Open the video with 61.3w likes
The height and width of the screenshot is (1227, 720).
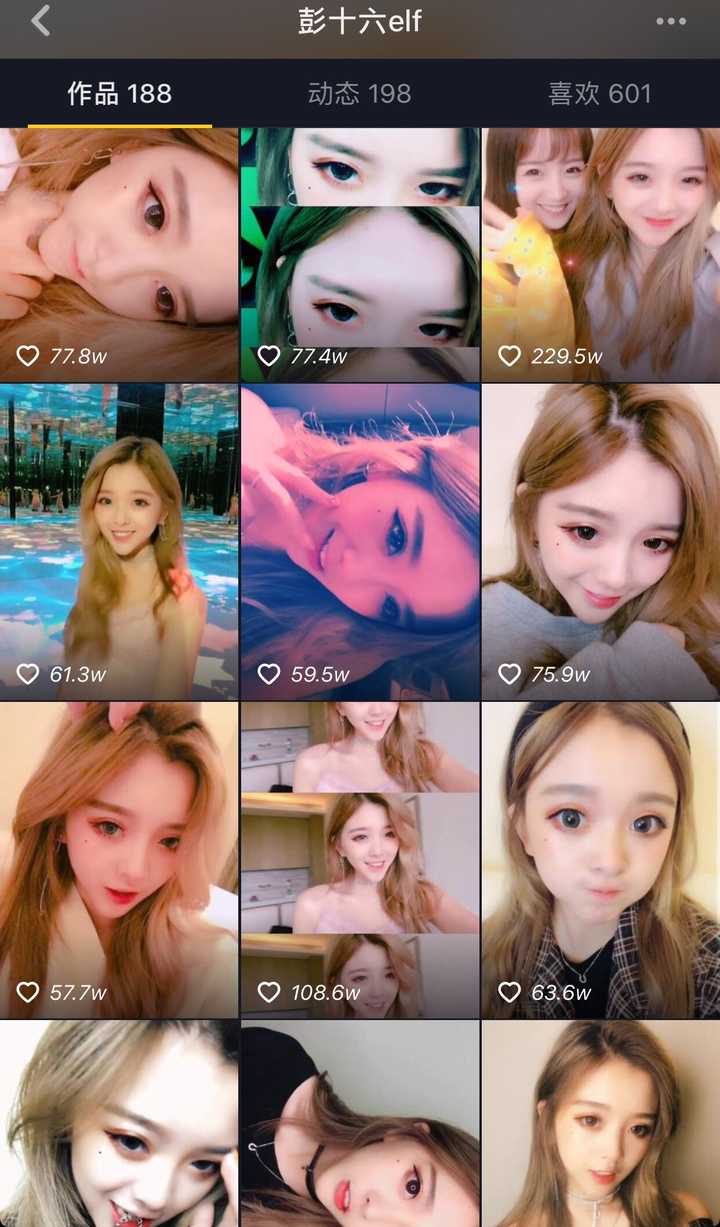pos(119,542)
